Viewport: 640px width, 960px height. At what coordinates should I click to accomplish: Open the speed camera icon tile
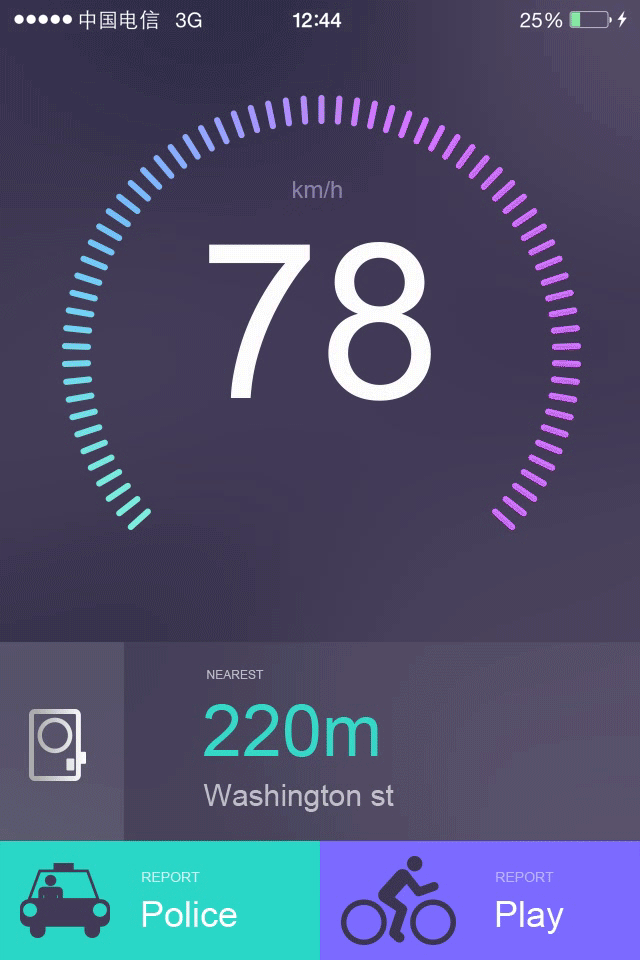(x=58, y=744)
